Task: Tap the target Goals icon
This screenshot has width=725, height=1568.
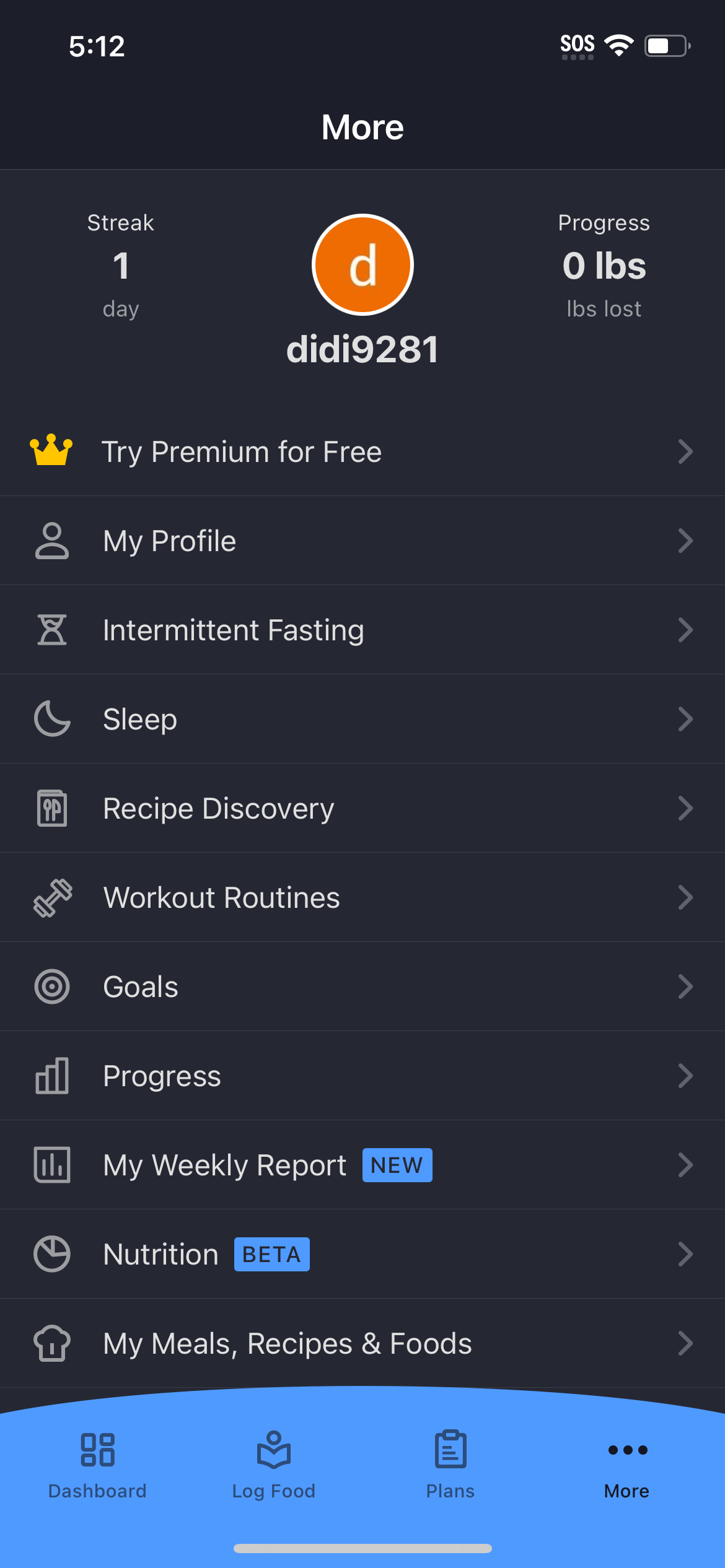Action: point(52,986)
